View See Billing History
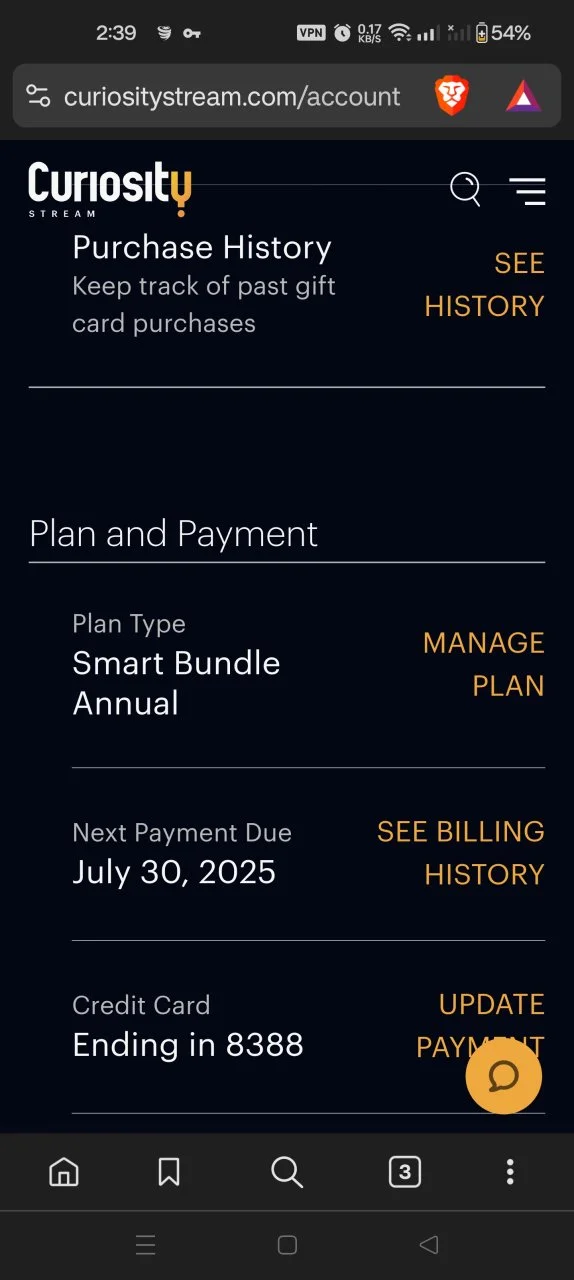The height and width of the screenshot is (1280, 574). [x=461, y=853]
